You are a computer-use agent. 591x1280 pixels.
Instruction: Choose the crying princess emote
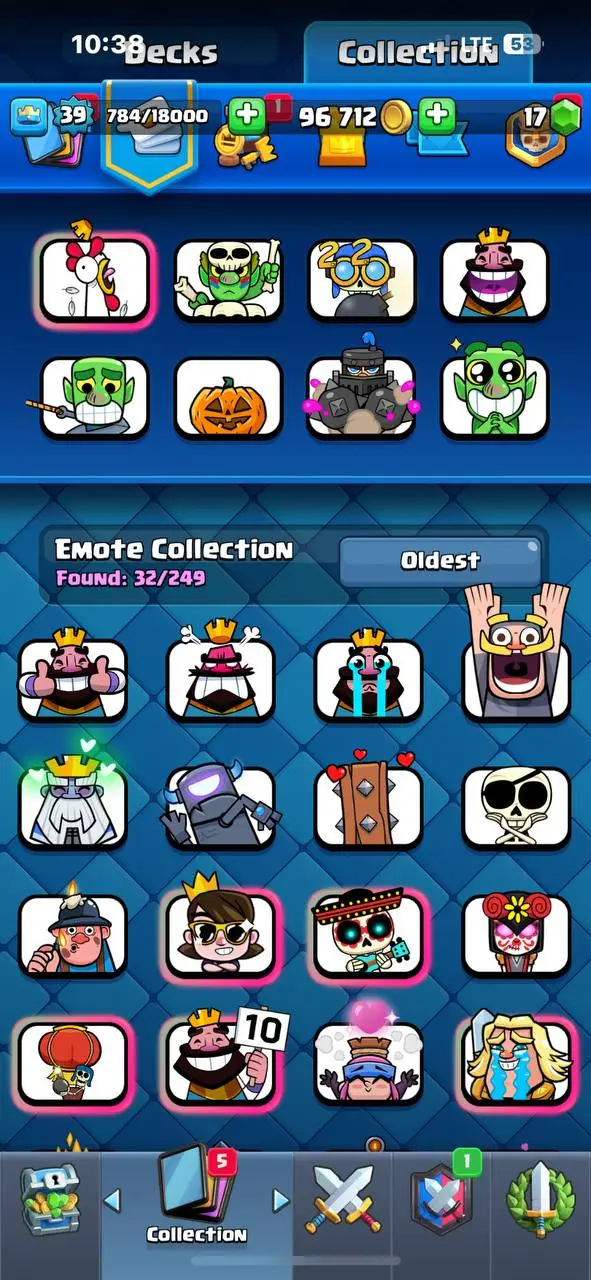(x=516, y=1058)
